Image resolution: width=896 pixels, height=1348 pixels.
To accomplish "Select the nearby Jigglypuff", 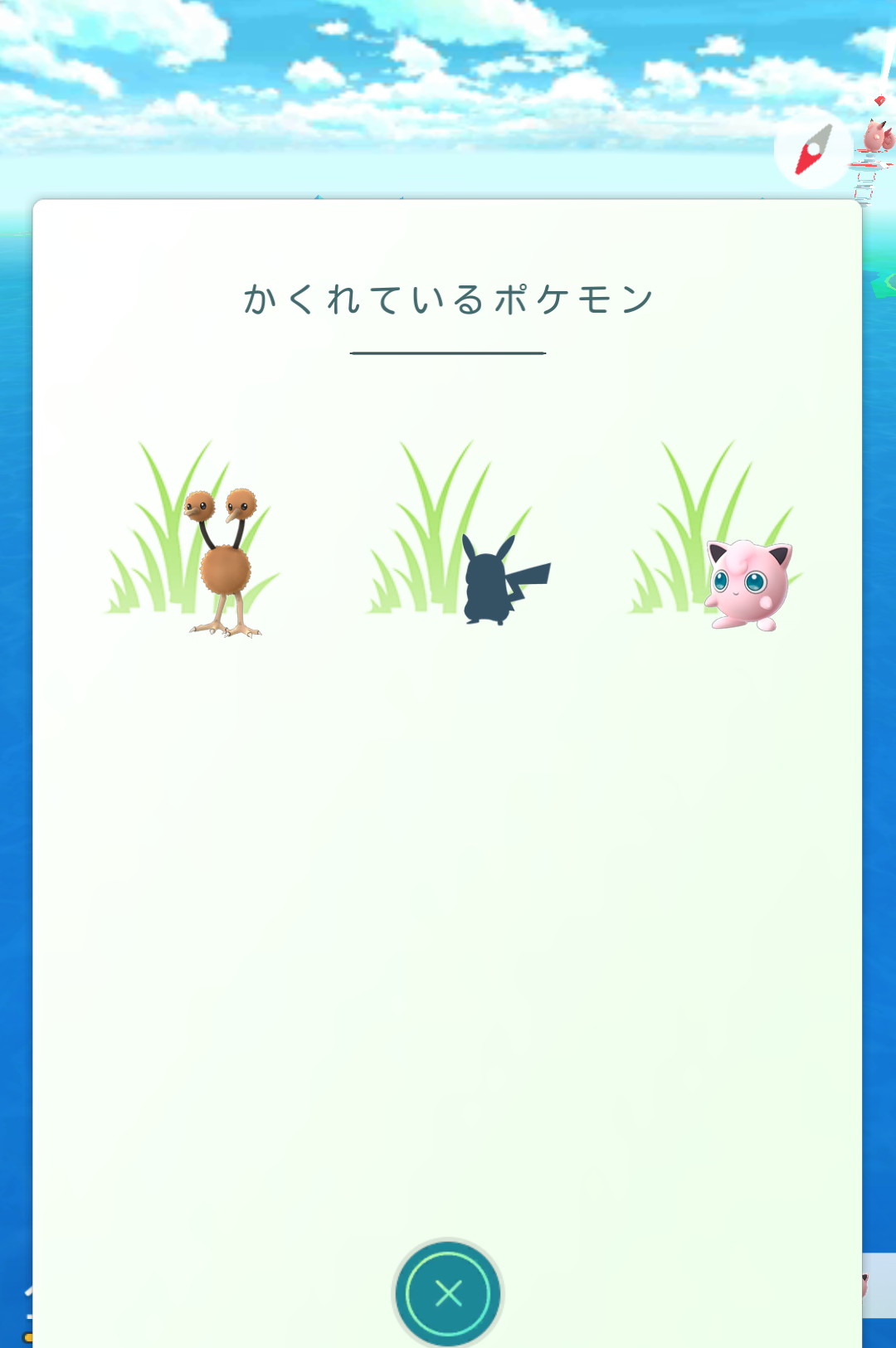I will click(747, 584).
